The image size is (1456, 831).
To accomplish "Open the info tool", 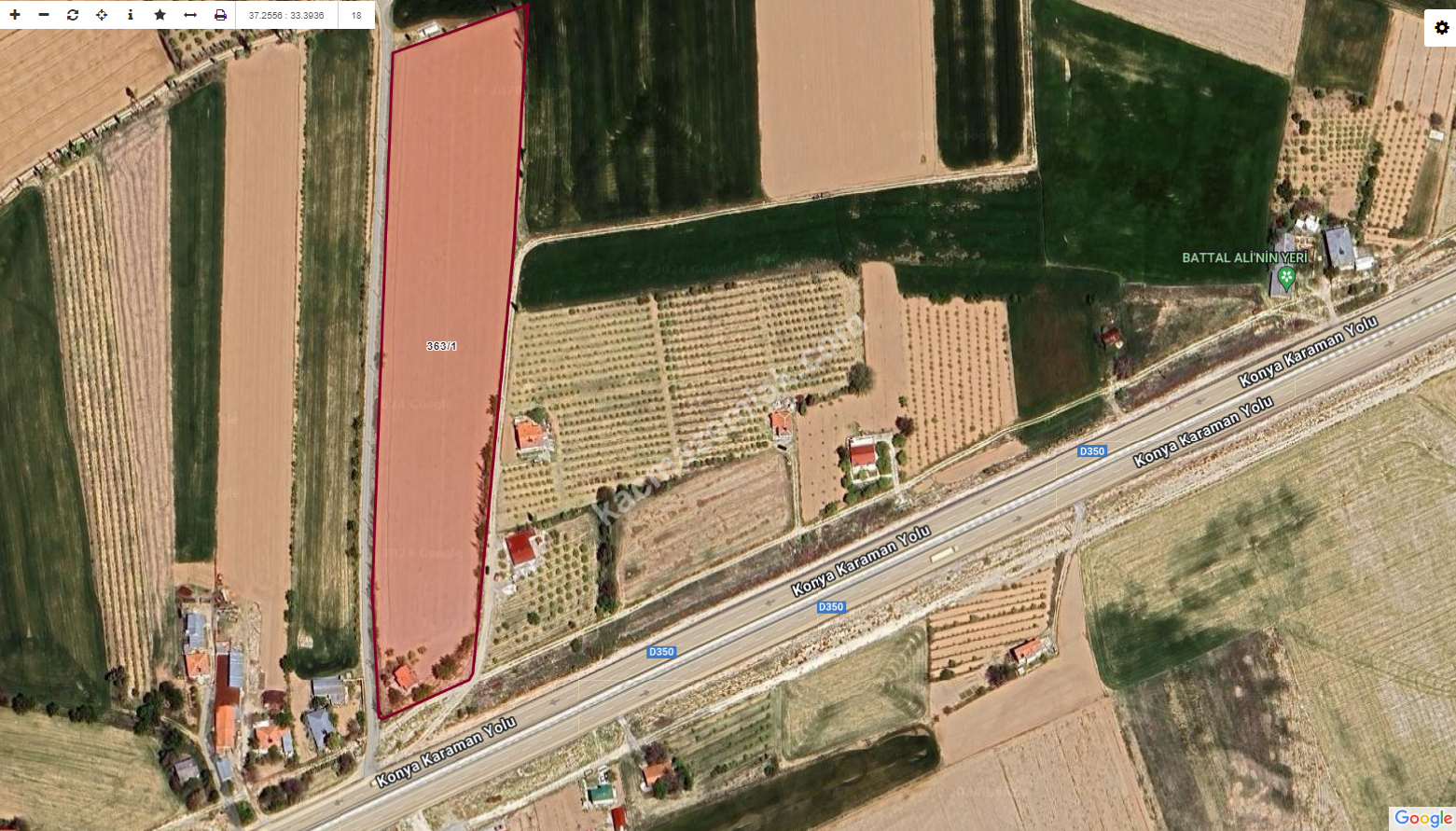I will click(x=131, y=15).
